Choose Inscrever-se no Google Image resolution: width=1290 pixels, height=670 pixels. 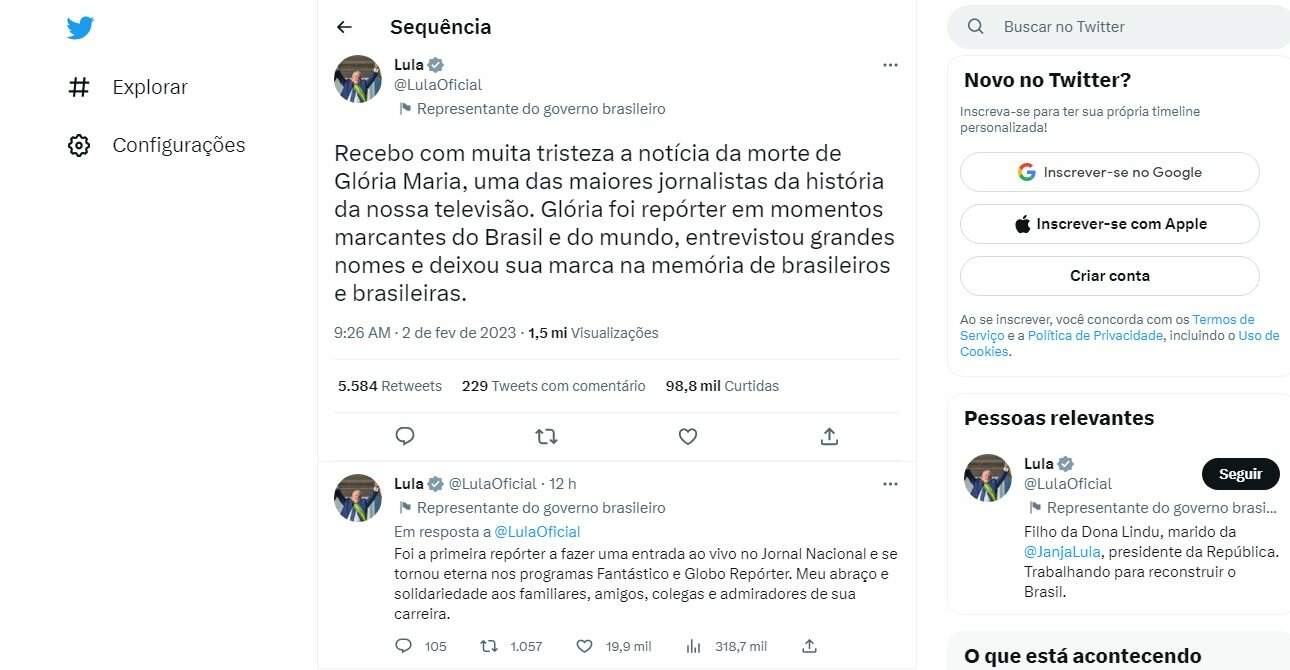tap(1109, 172)
